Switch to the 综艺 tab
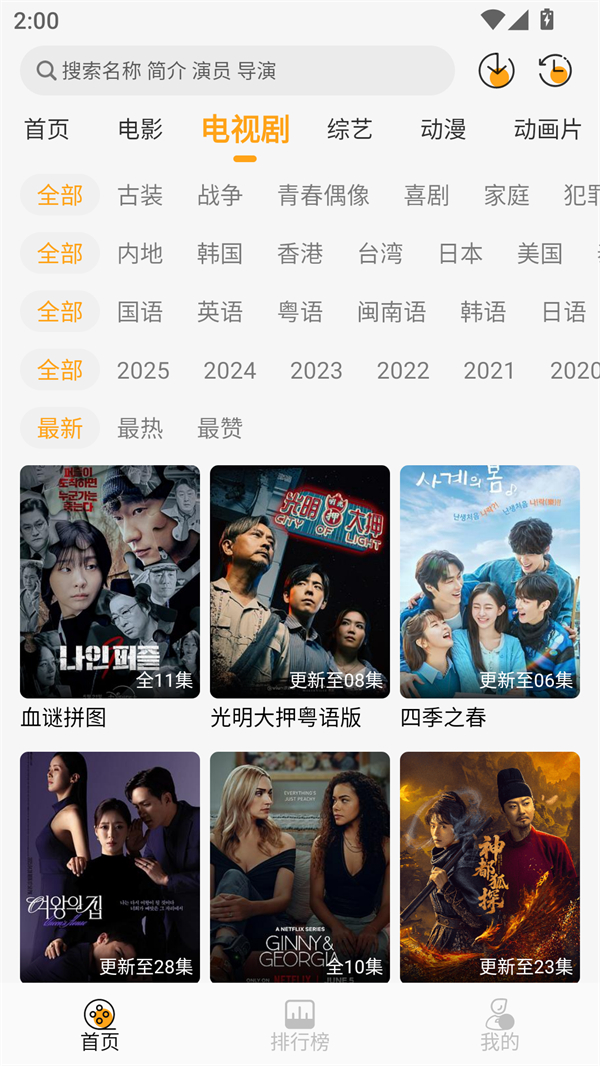The image size is (600, 1066). point(350,129)
